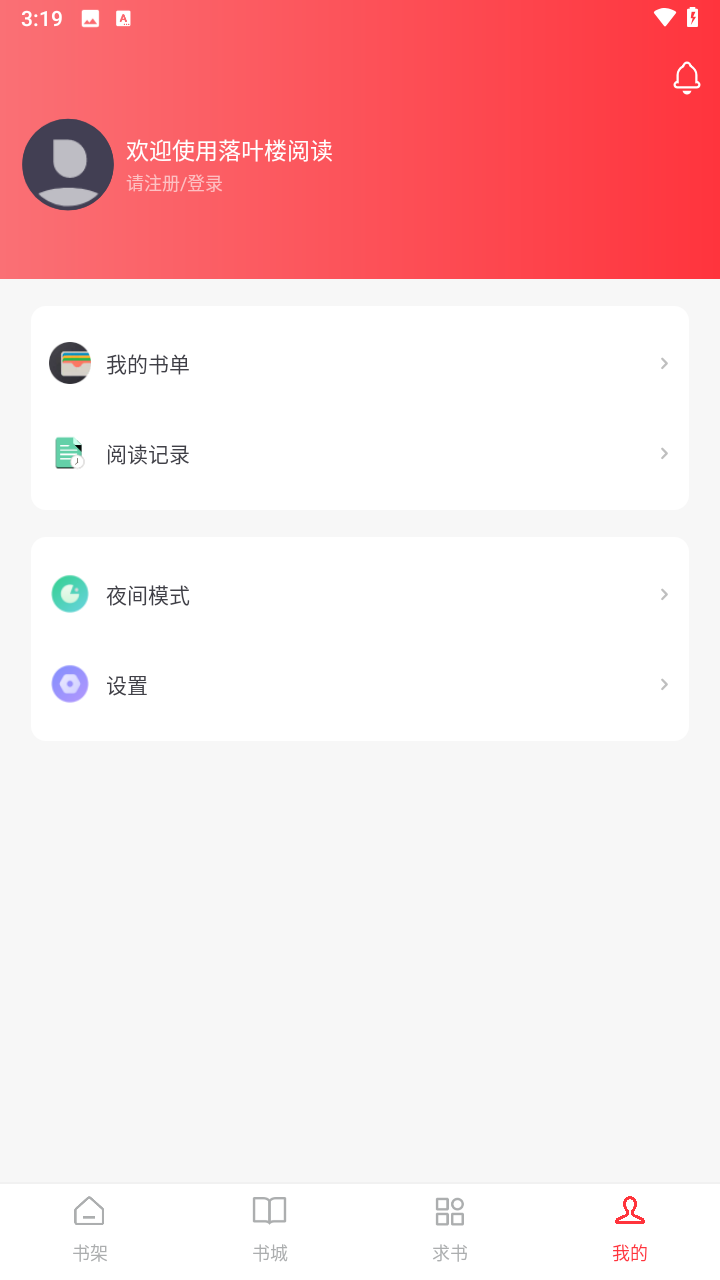Tap the 求书 request-book icon
This screenshot has height=1280, width=720.
point(449,1210)
